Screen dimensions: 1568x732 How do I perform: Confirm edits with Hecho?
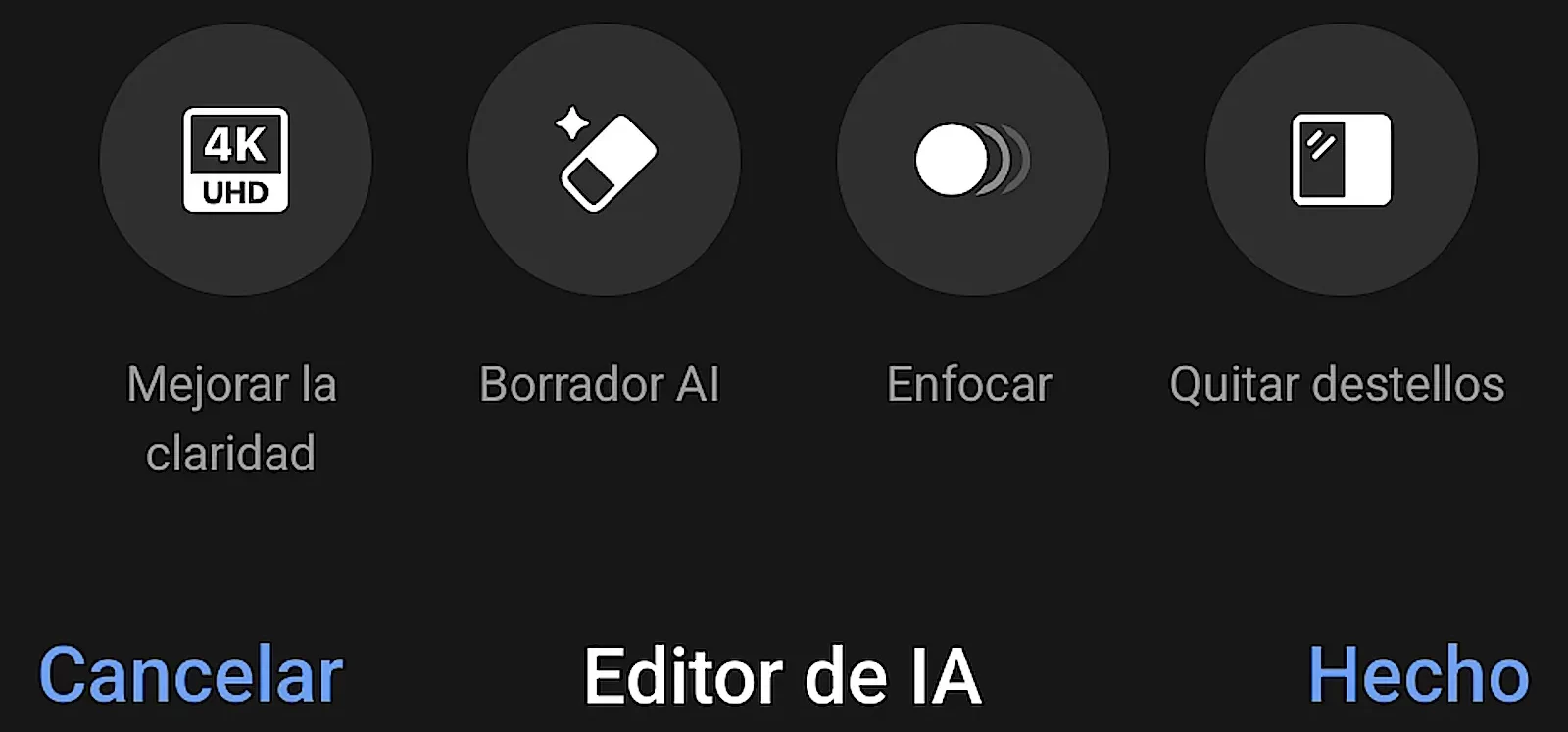pyautogui.click(x=1418, y=675)
